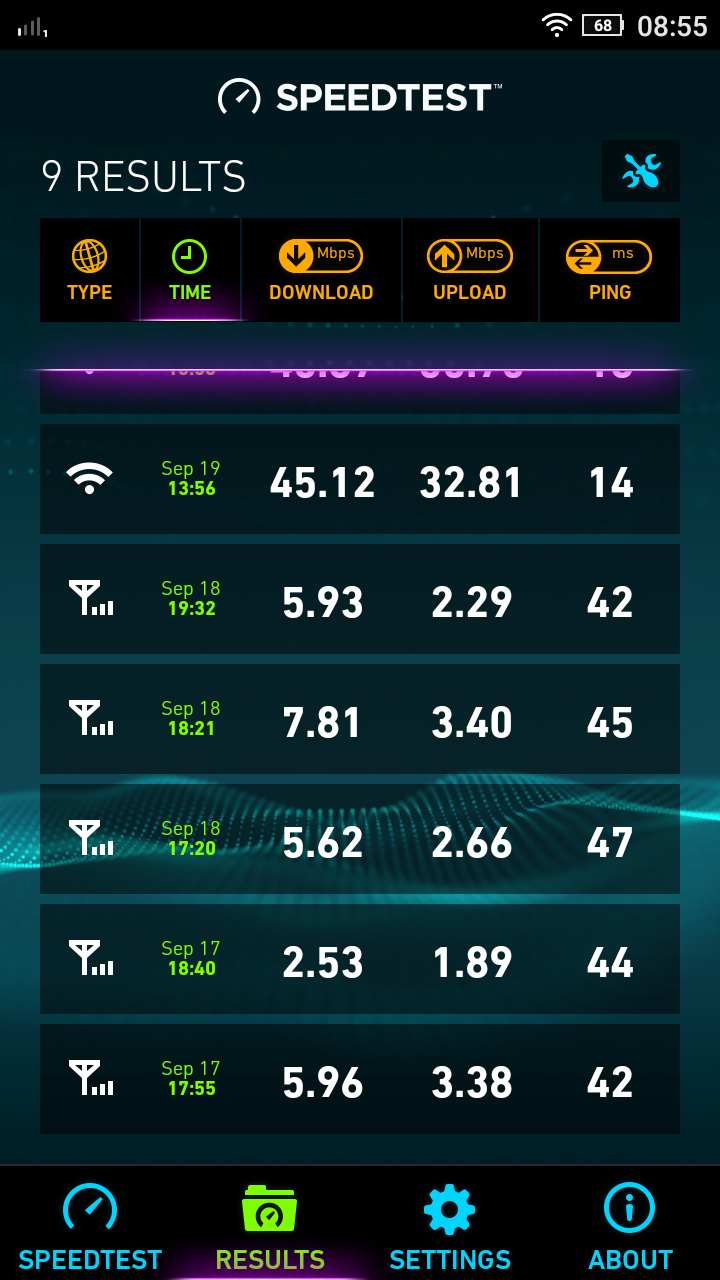Select the Results tab
Screen dimensions: 720x1280
pos(270,1225)
